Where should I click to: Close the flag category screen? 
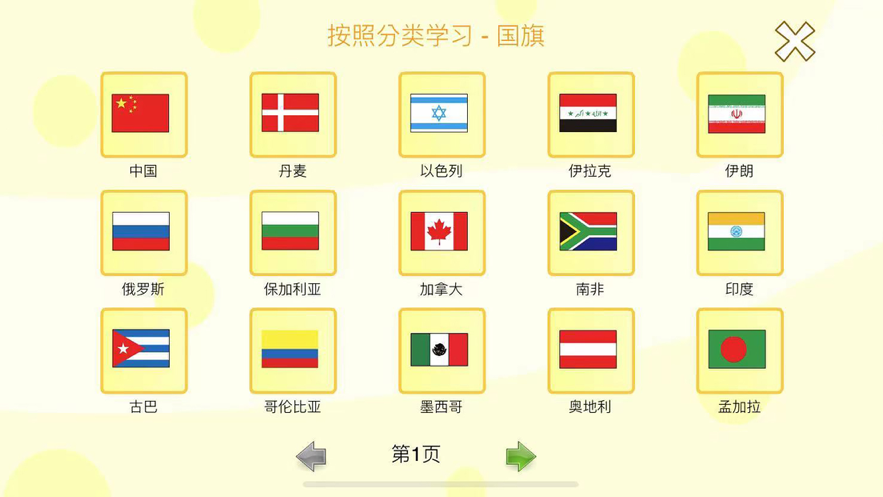[x=795, y=42]
